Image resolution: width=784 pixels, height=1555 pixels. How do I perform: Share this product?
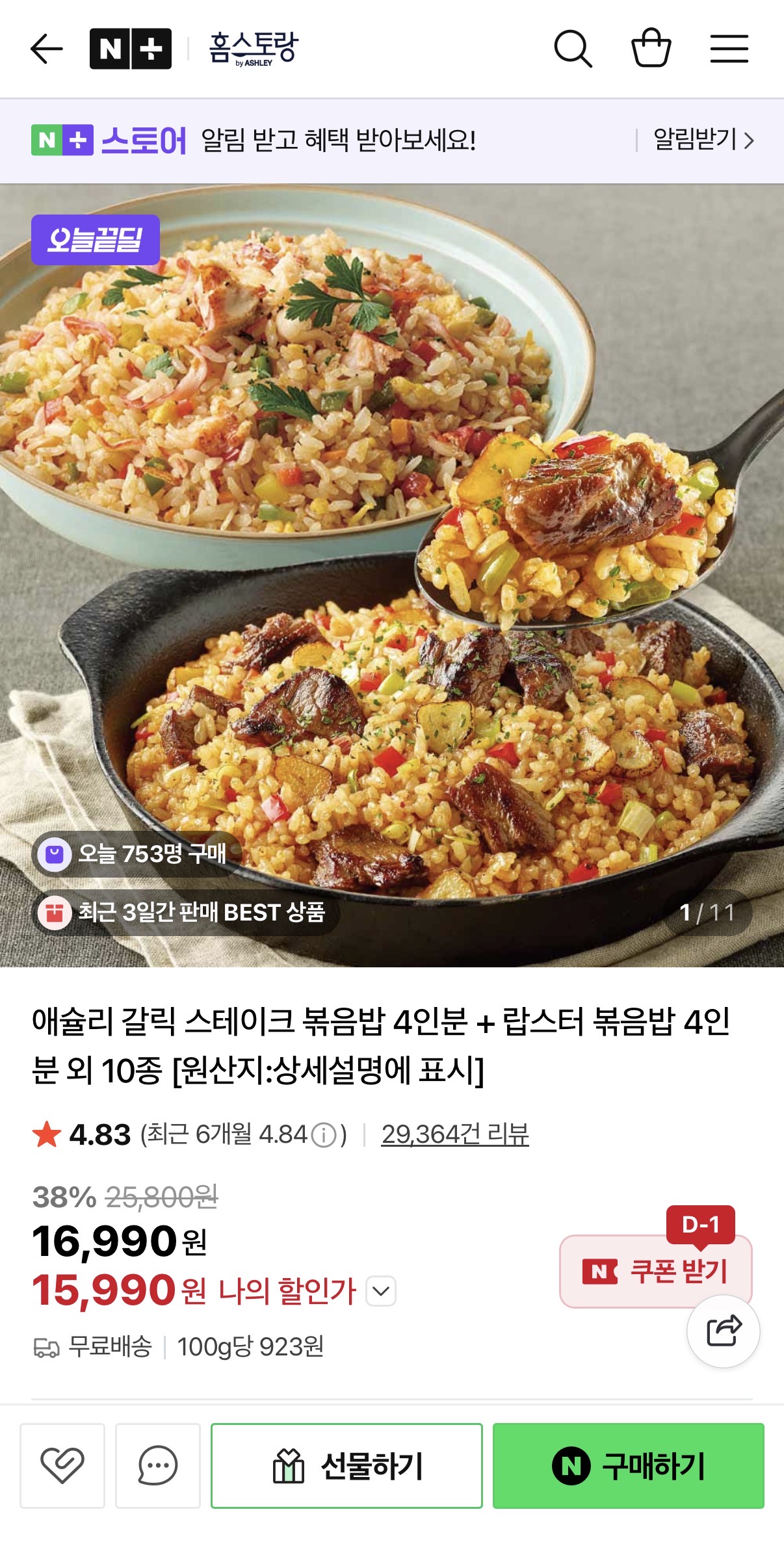tap(724, 1331)
